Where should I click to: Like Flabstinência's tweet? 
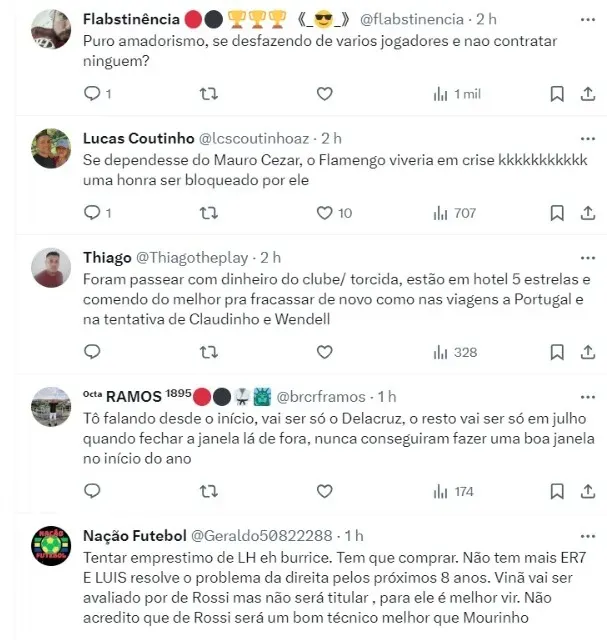click(324, 93)
